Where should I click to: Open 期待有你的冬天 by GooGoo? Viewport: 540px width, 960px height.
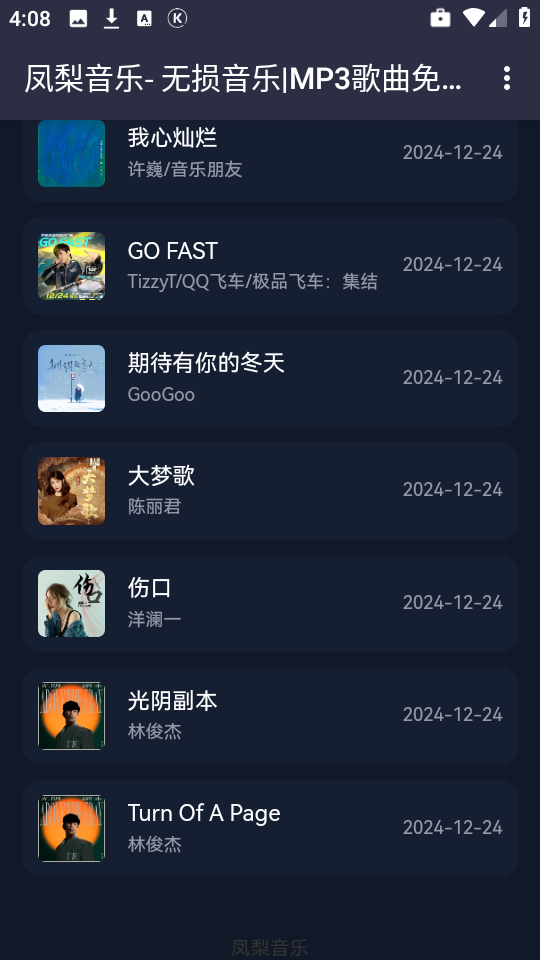pos(270,378)
